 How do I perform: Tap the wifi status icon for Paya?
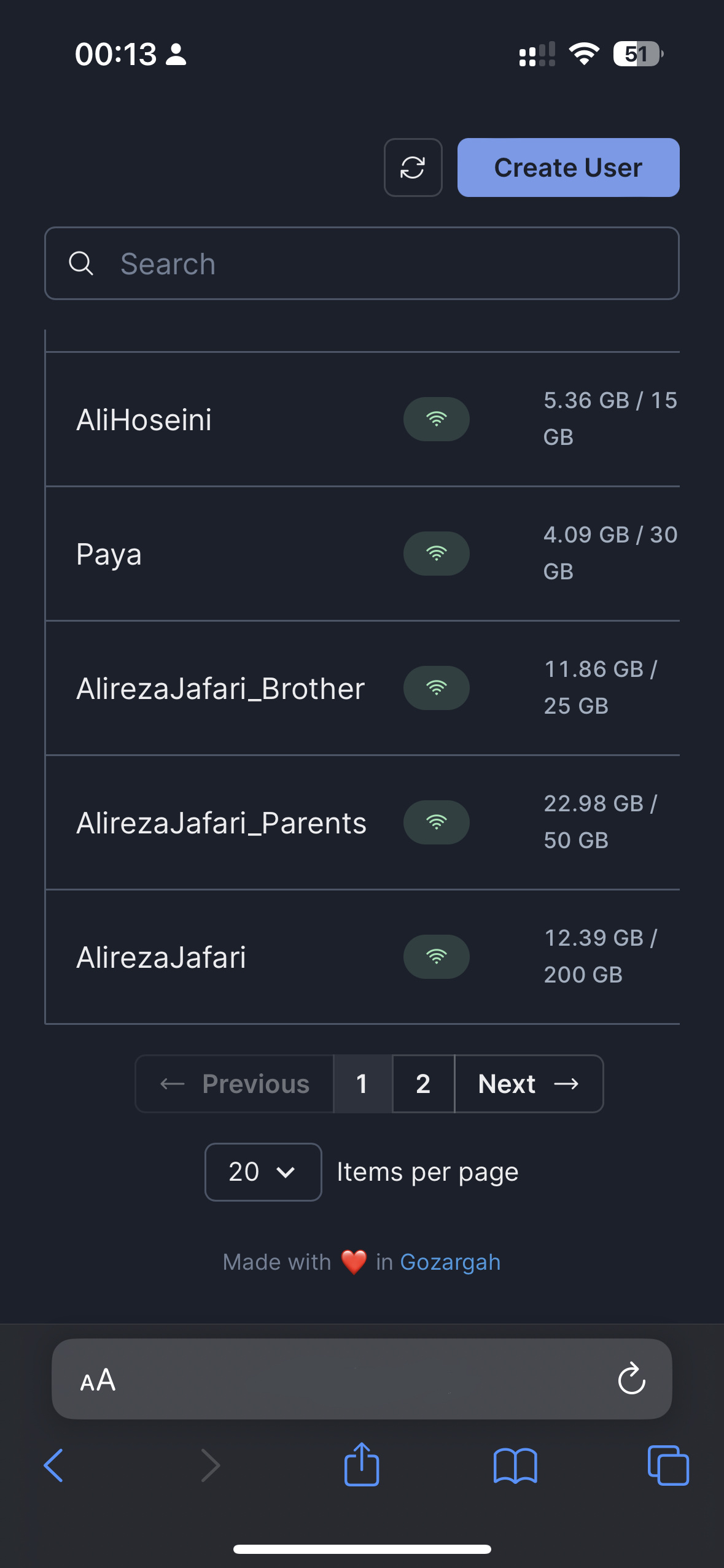point(436,553)
